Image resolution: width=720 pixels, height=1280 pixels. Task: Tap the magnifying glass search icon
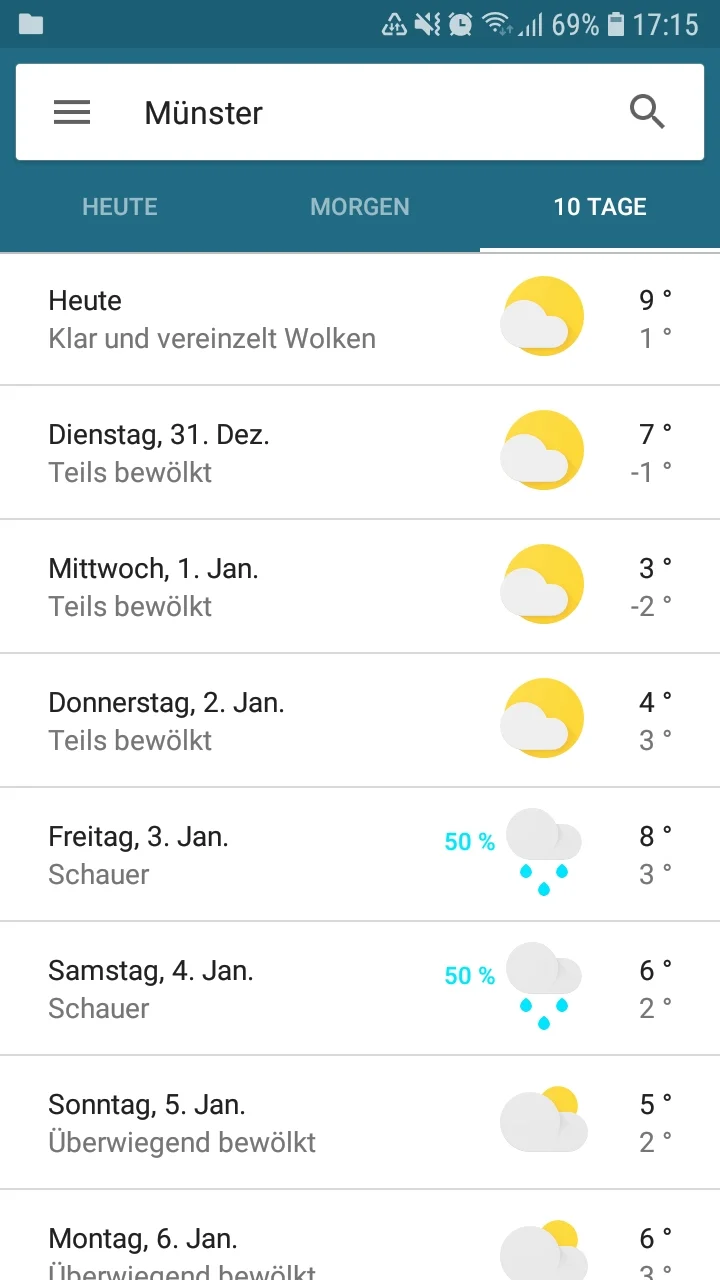click(647, 112)
